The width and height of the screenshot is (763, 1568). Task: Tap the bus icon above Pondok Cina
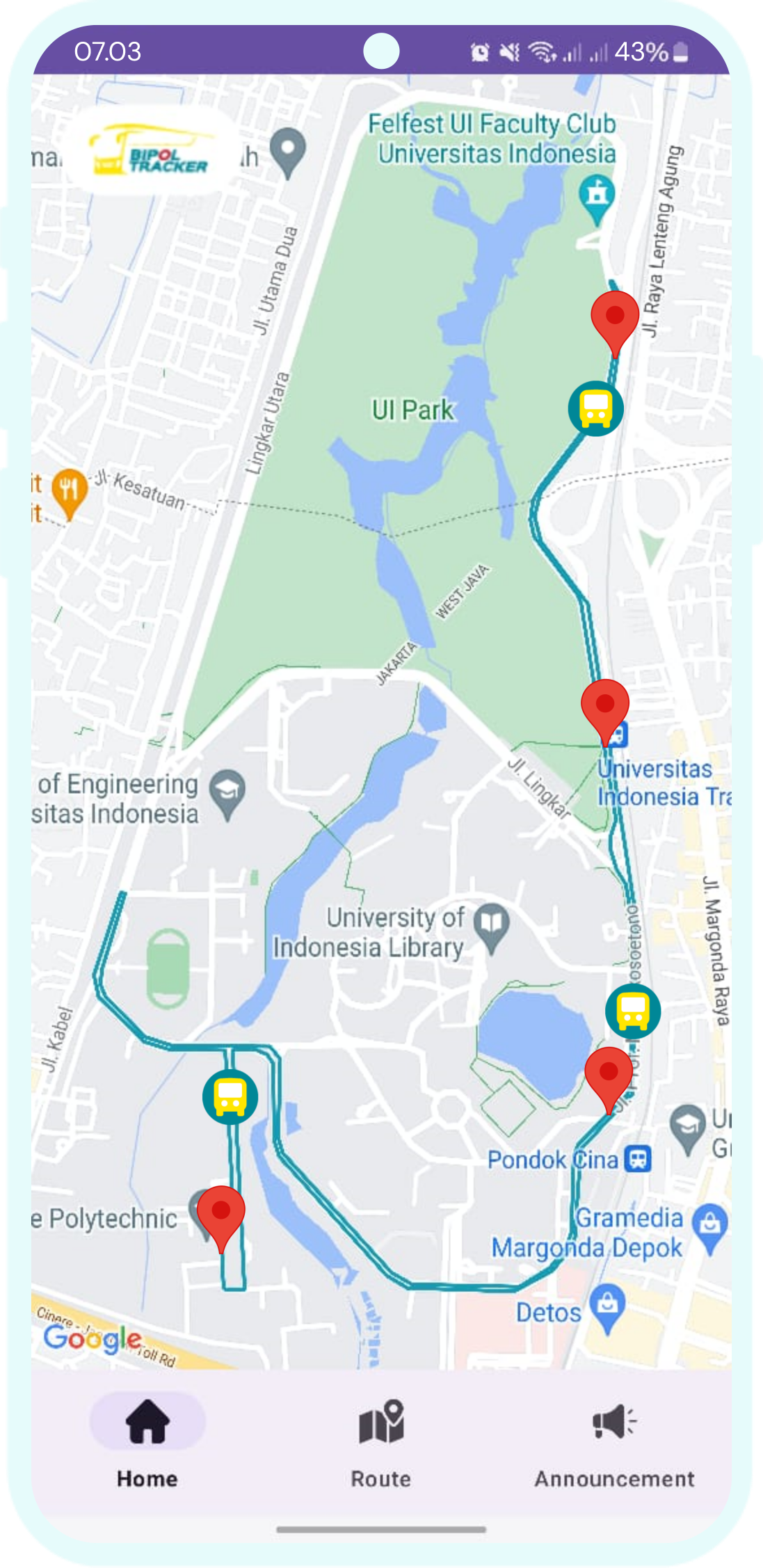[632, 1010]
